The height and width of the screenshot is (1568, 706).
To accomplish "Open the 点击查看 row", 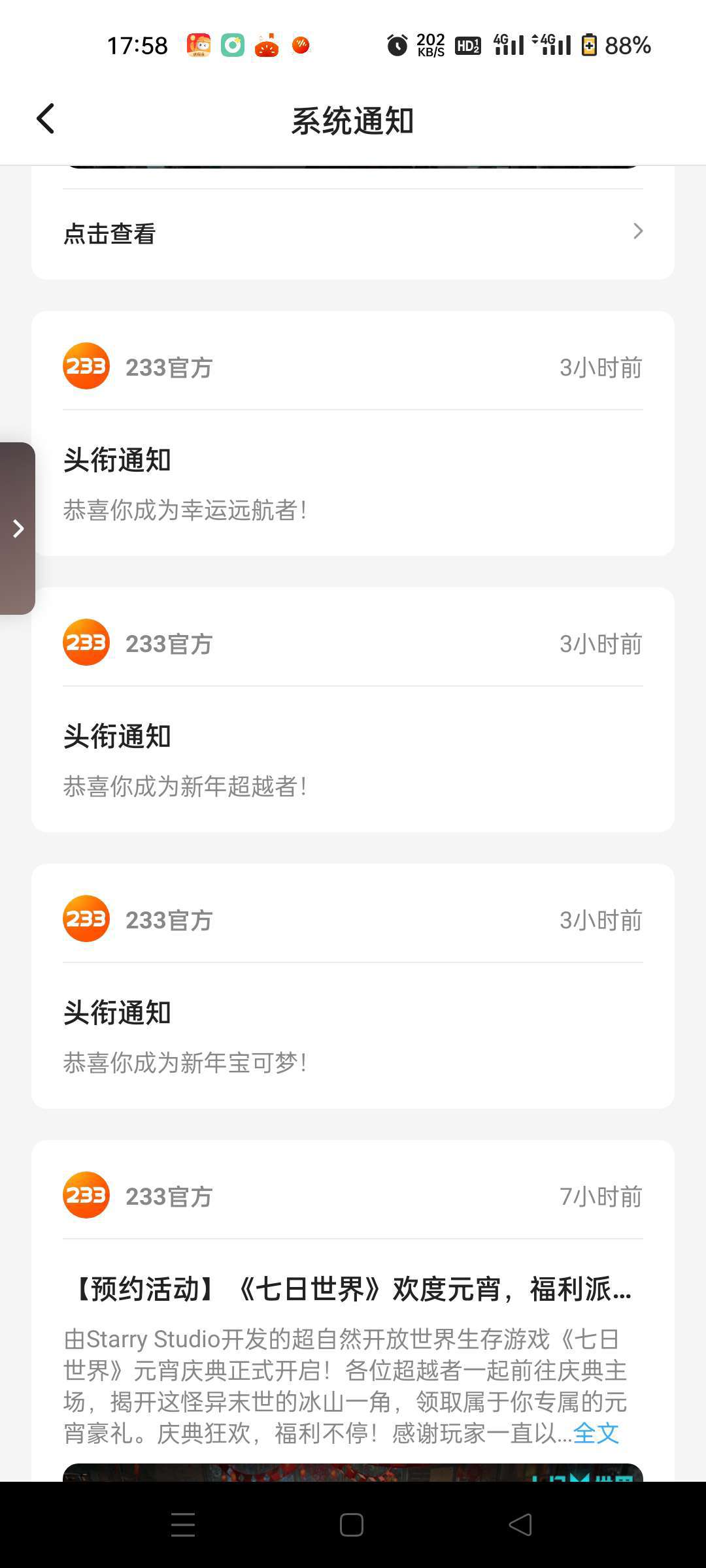I will pyautogui.click(x=353, y=233).
